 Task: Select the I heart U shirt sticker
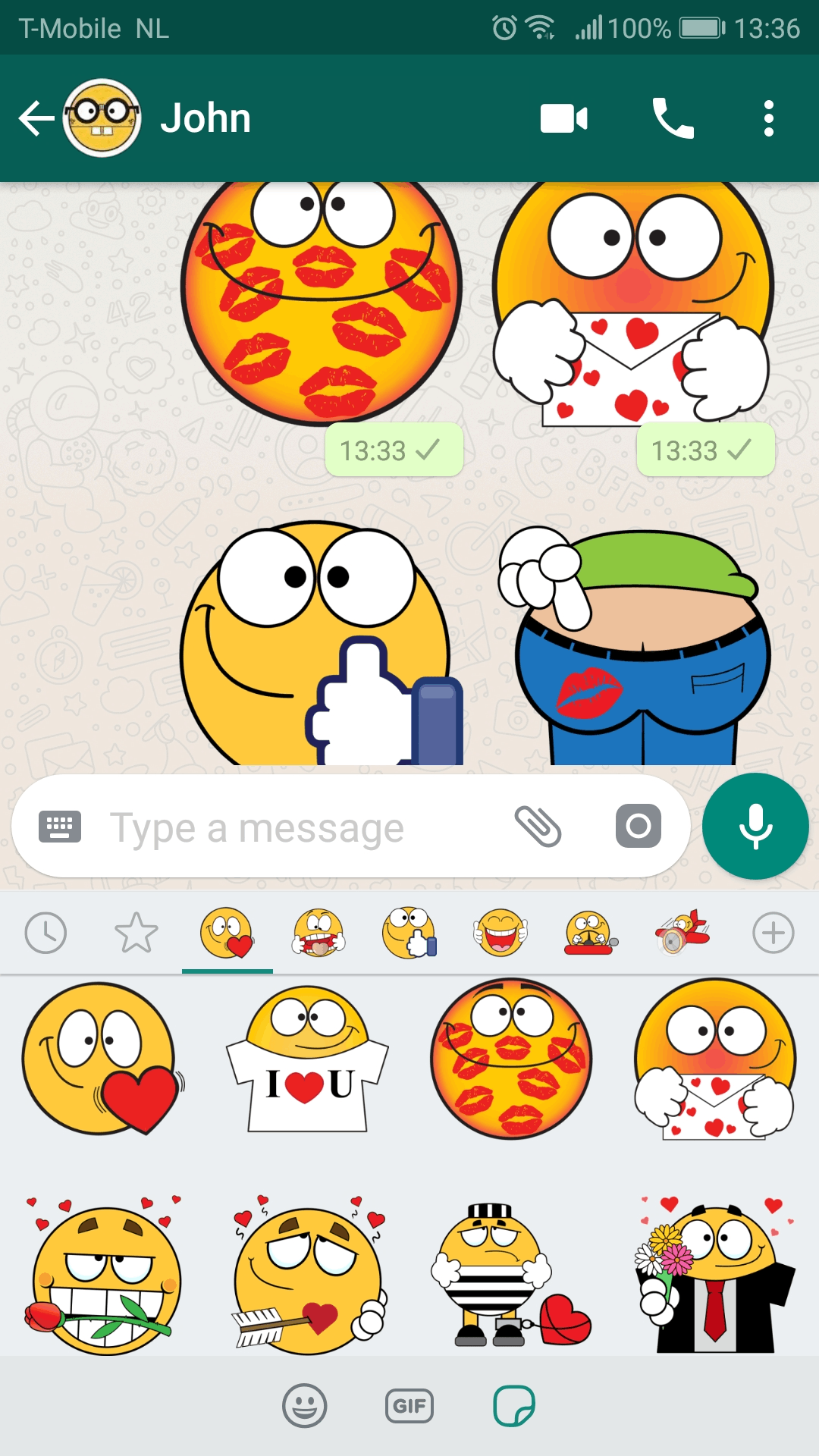pos(306,1062)
